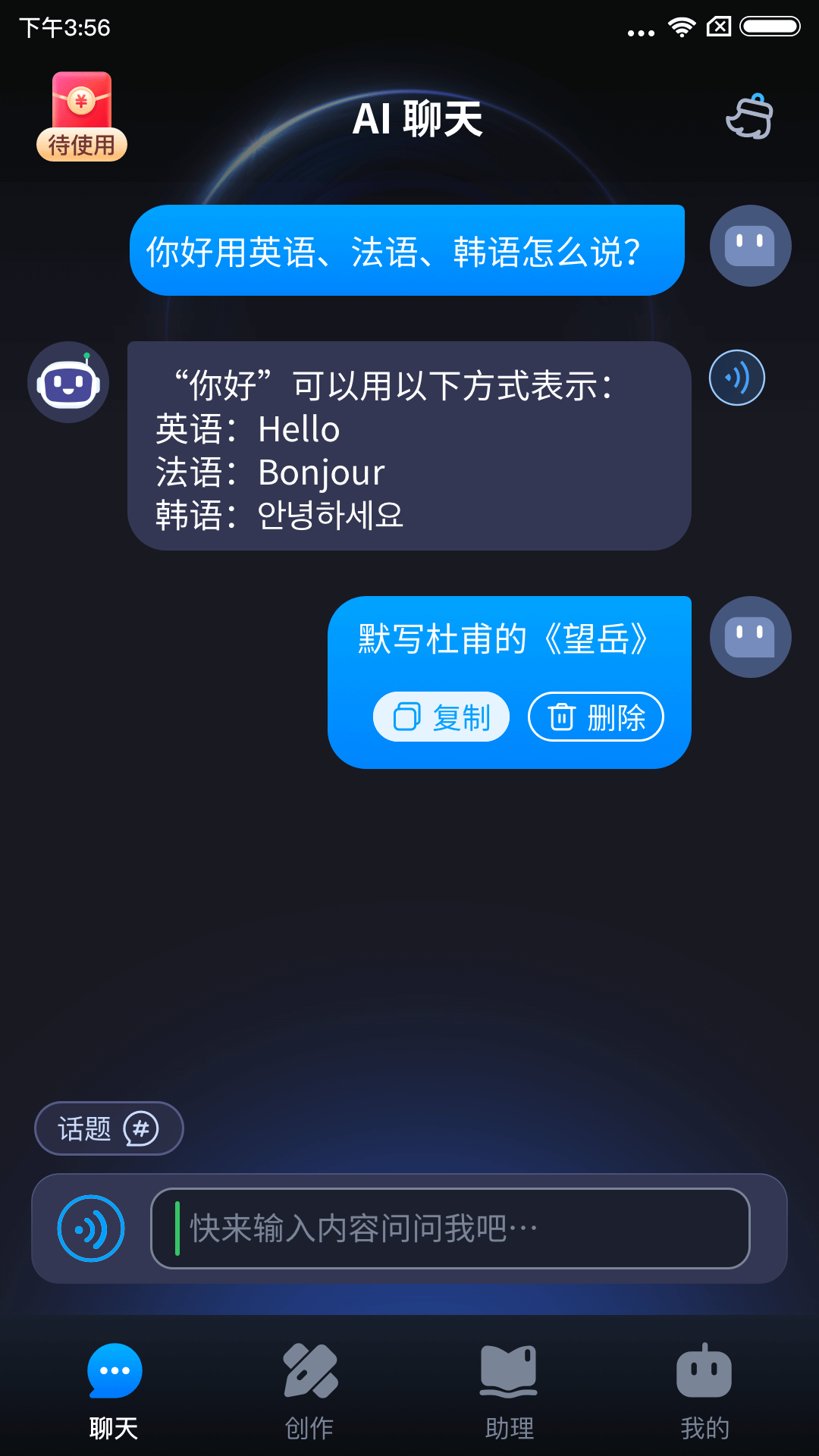Tap the user avatar beside 默写杜甫的《望岳》

tap(750, 636)
